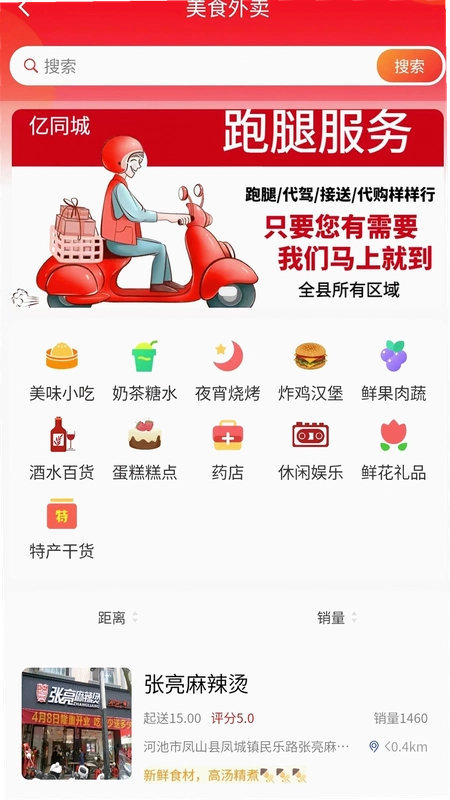Viewport: 450px width, 800px height.
Task: Sort shops by 销量
Action: 337,618
